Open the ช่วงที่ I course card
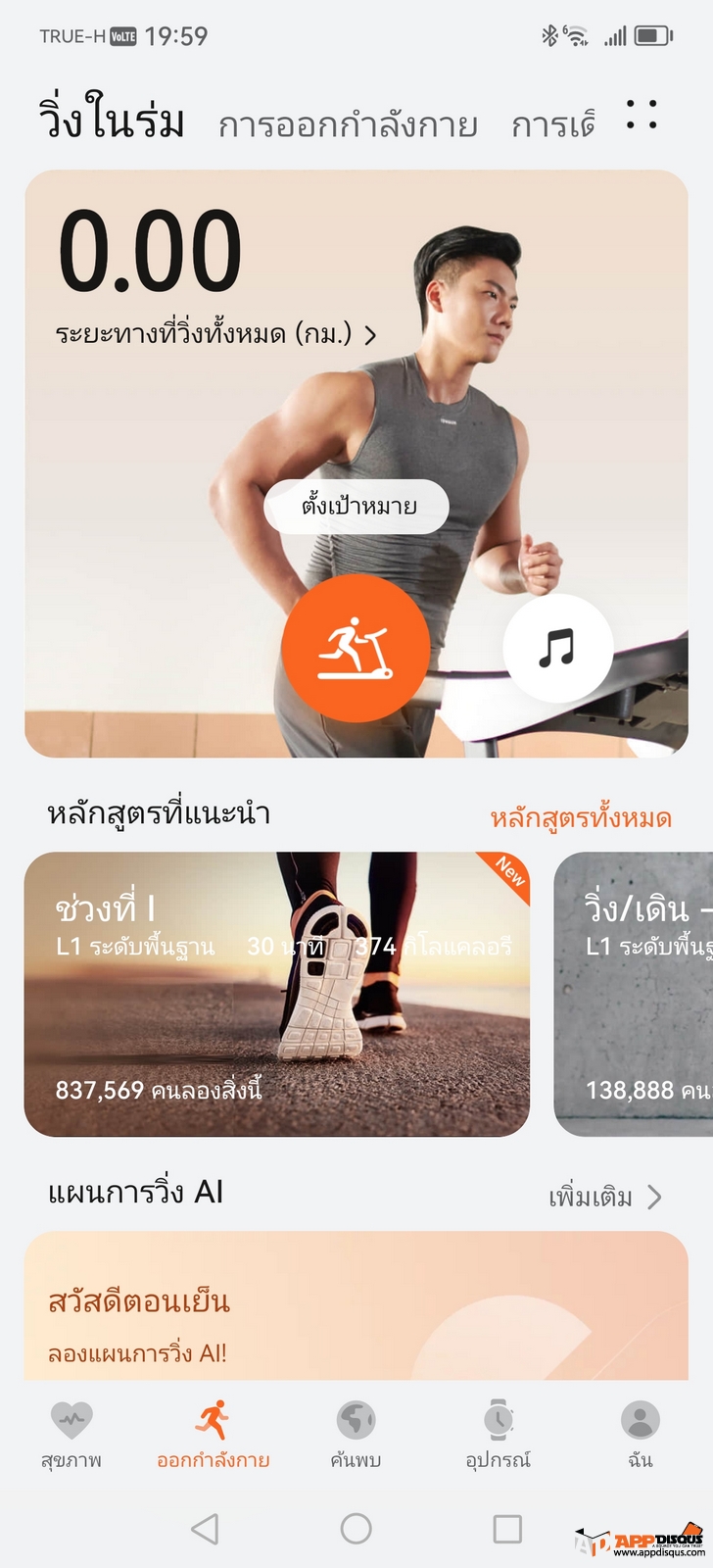The width and height of the screenshot is (713, 1568). click(276, 994)
